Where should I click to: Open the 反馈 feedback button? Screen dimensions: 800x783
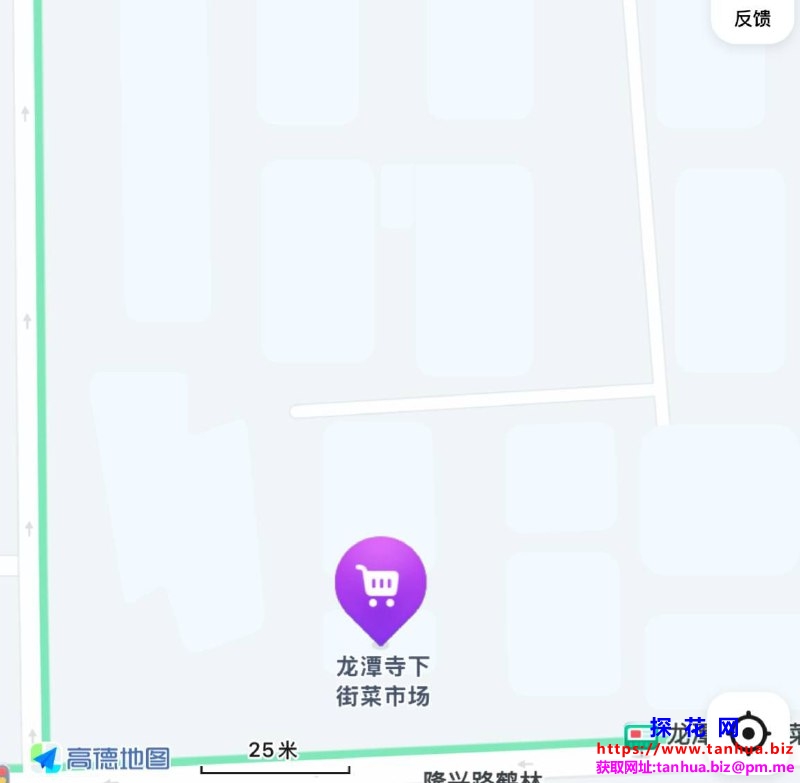tap(753, 19)
